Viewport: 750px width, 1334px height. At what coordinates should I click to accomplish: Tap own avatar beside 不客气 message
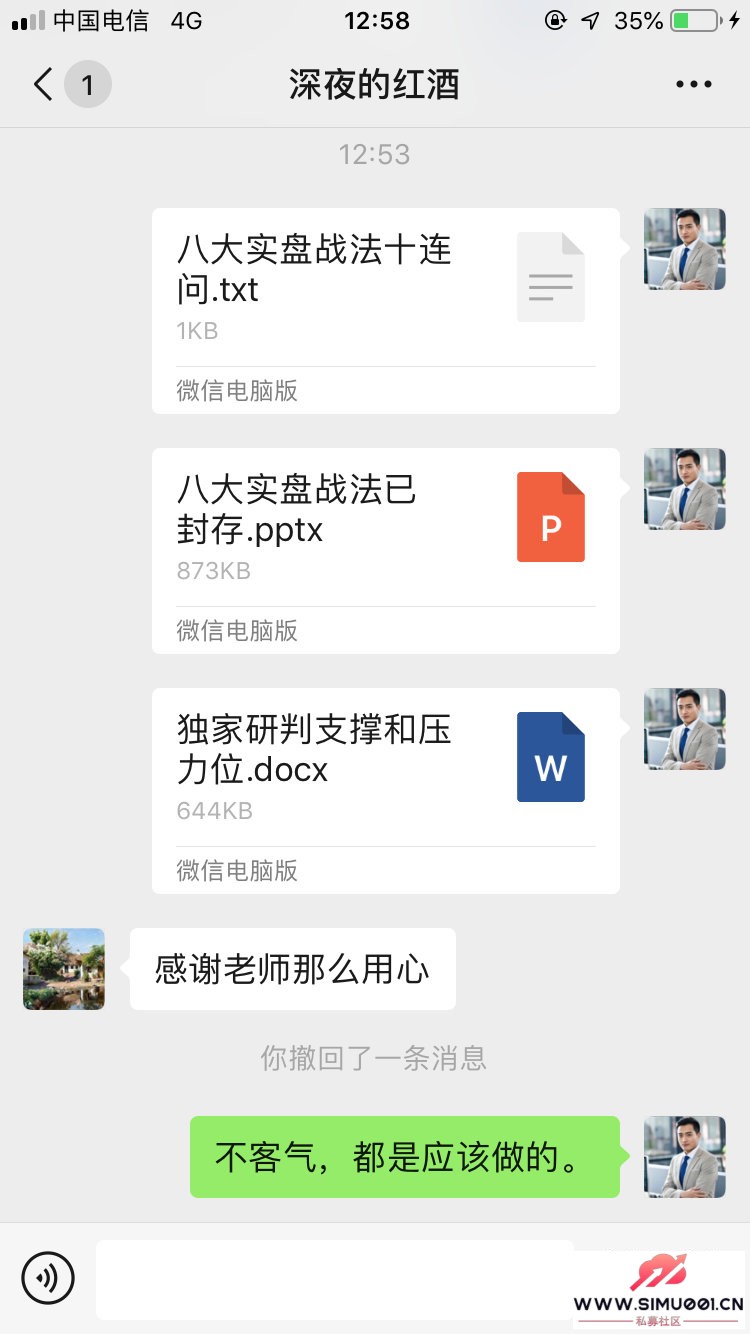[684, 1156]
